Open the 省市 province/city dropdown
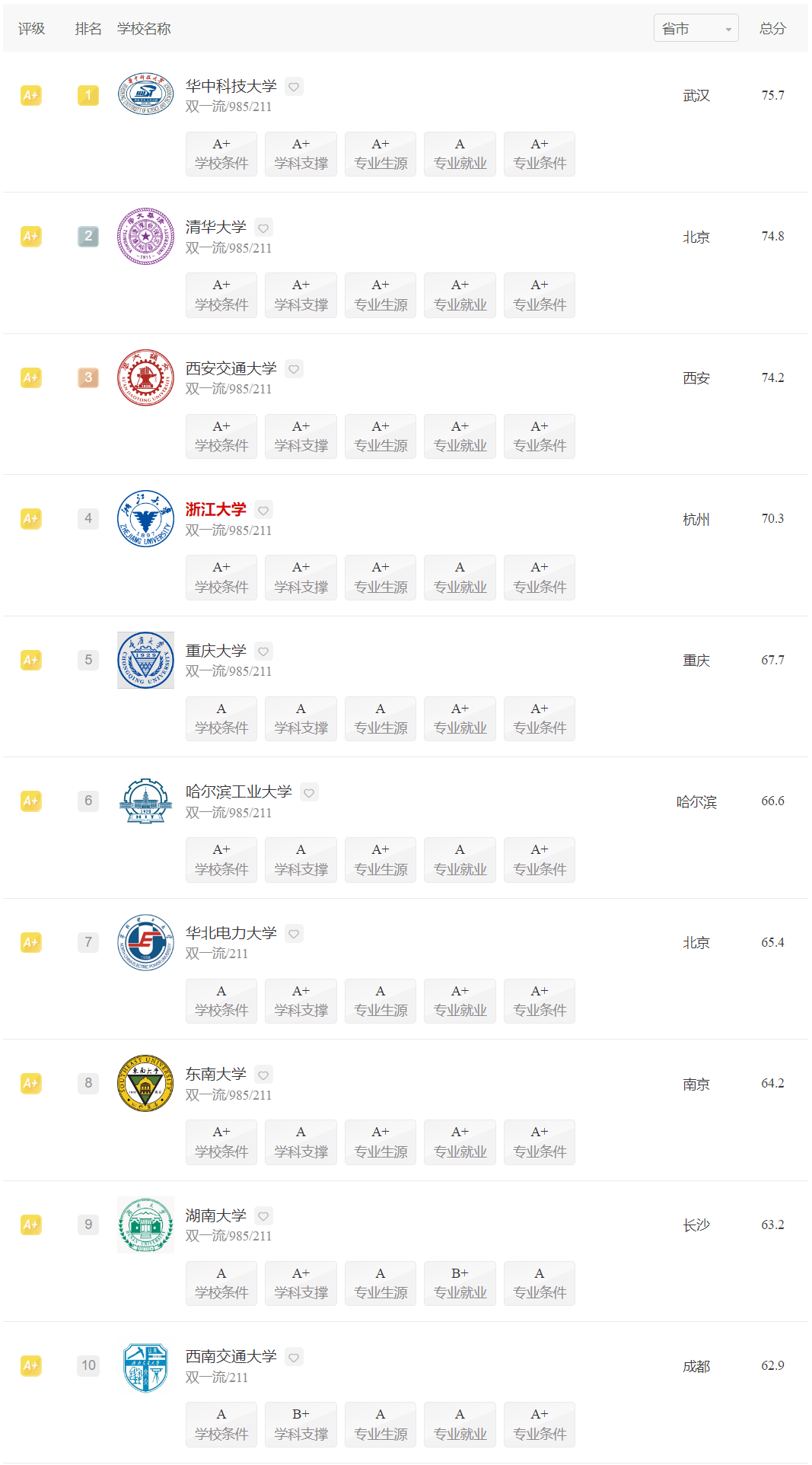 [696, 28]
